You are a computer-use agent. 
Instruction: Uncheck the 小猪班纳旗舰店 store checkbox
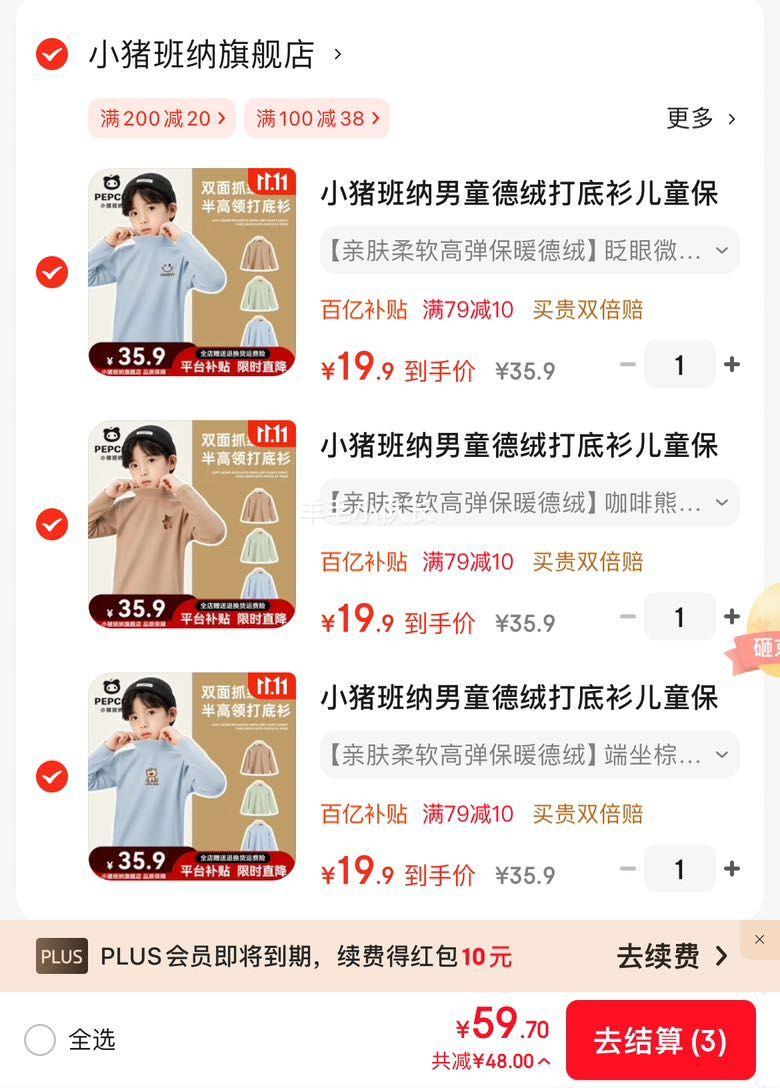coord(52,54)
